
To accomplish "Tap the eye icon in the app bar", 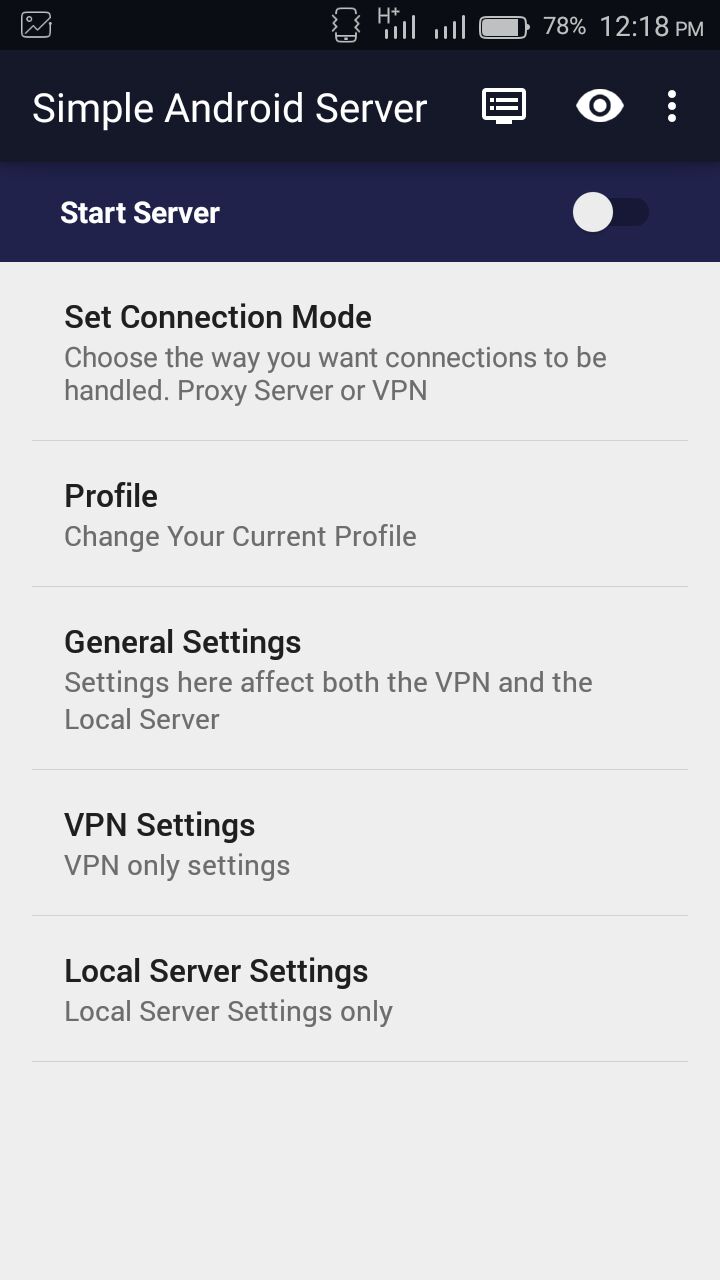I will tap(599, 106).
